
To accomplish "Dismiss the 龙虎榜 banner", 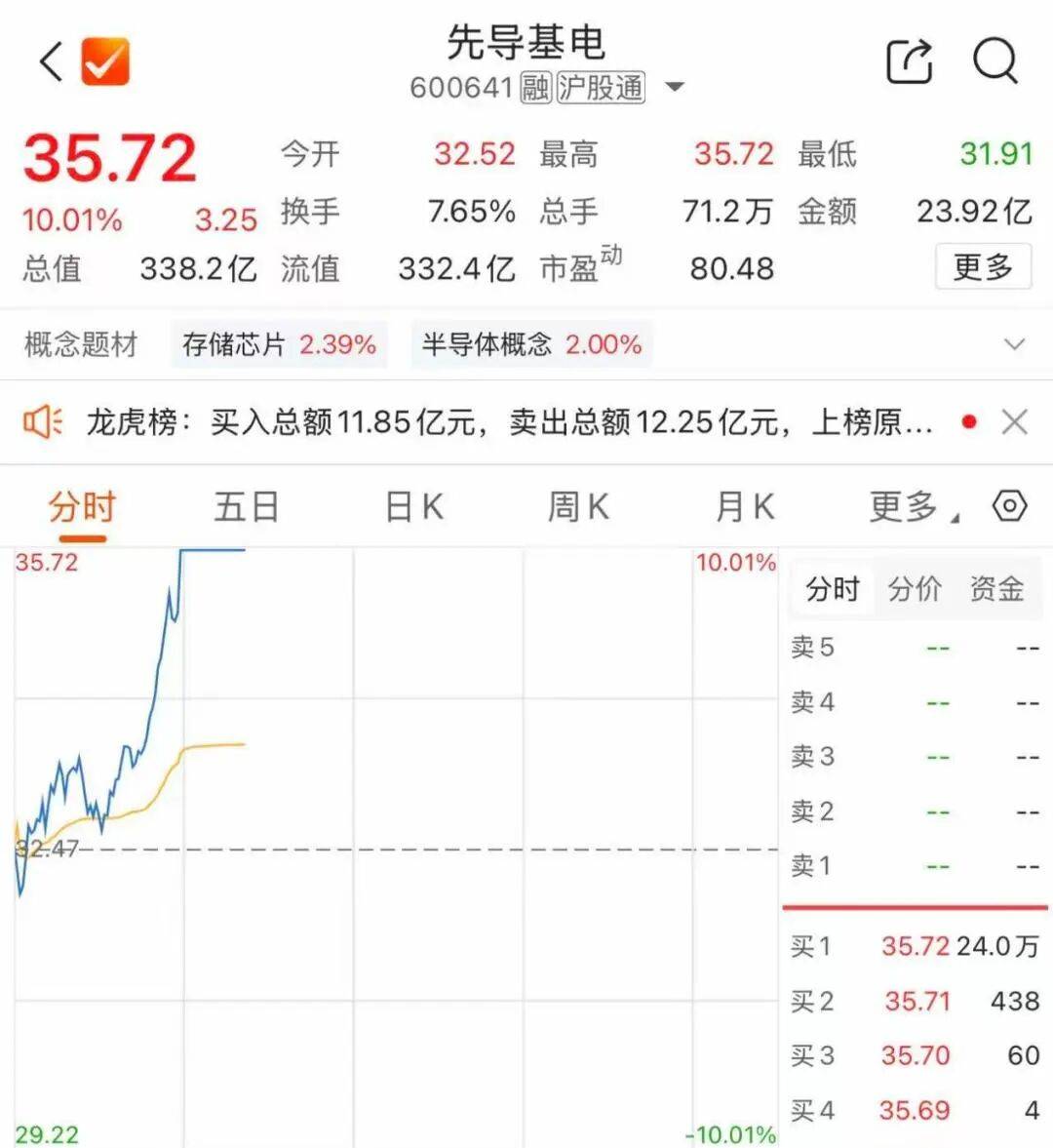I will point(1015,422).
